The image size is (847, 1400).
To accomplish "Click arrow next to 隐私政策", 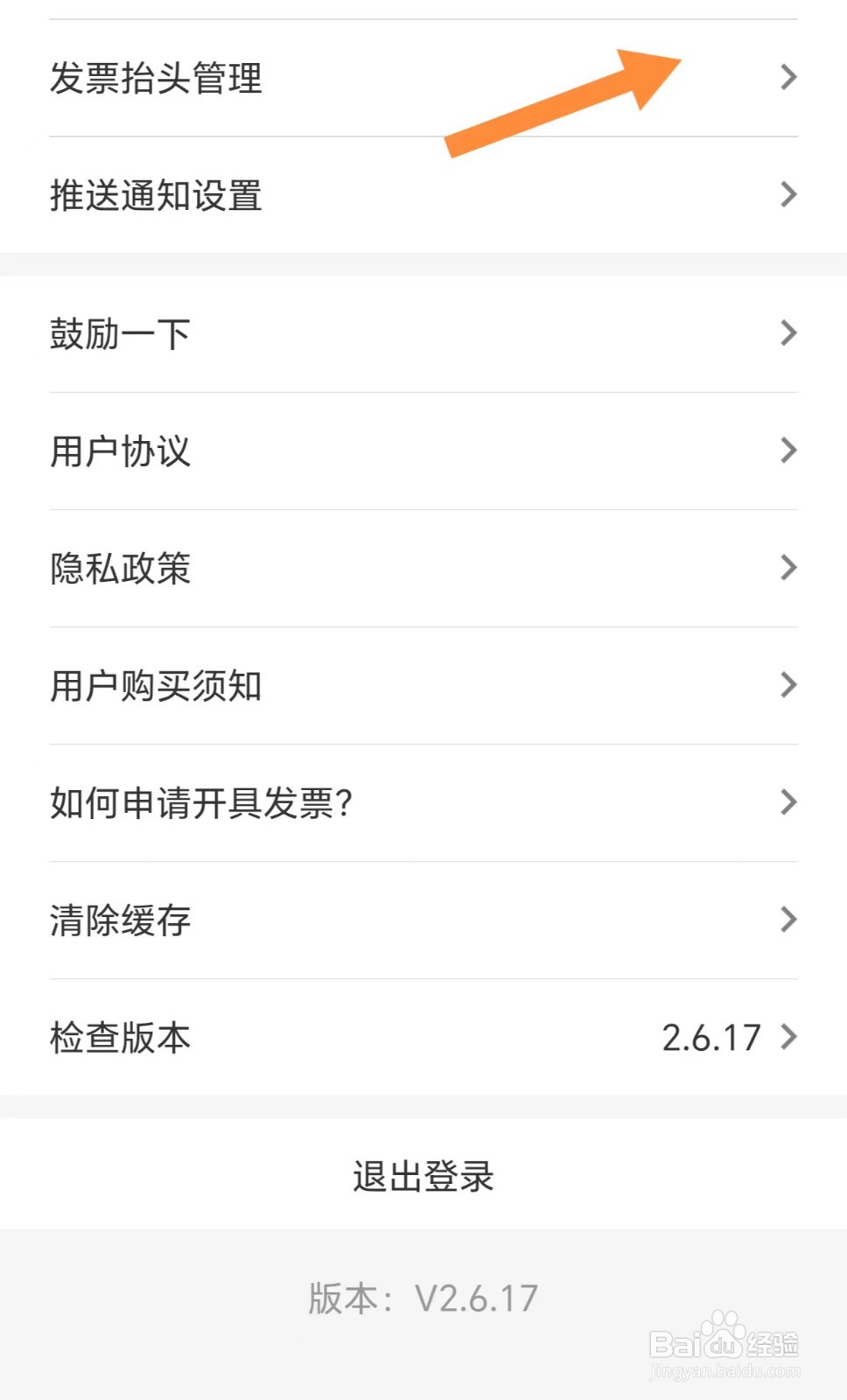I will point(788,568).
